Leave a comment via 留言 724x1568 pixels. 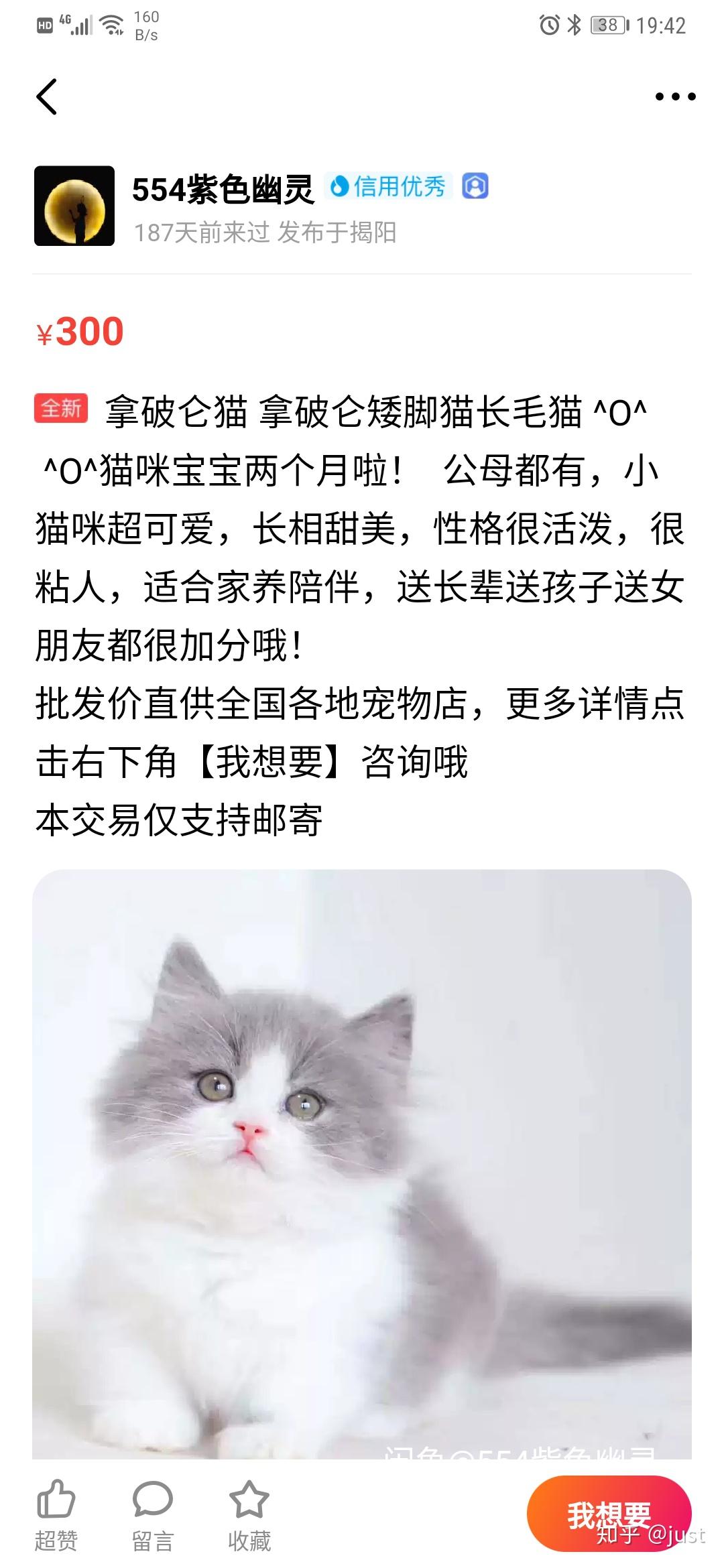pyautogui.click(x=153, y=1514)
